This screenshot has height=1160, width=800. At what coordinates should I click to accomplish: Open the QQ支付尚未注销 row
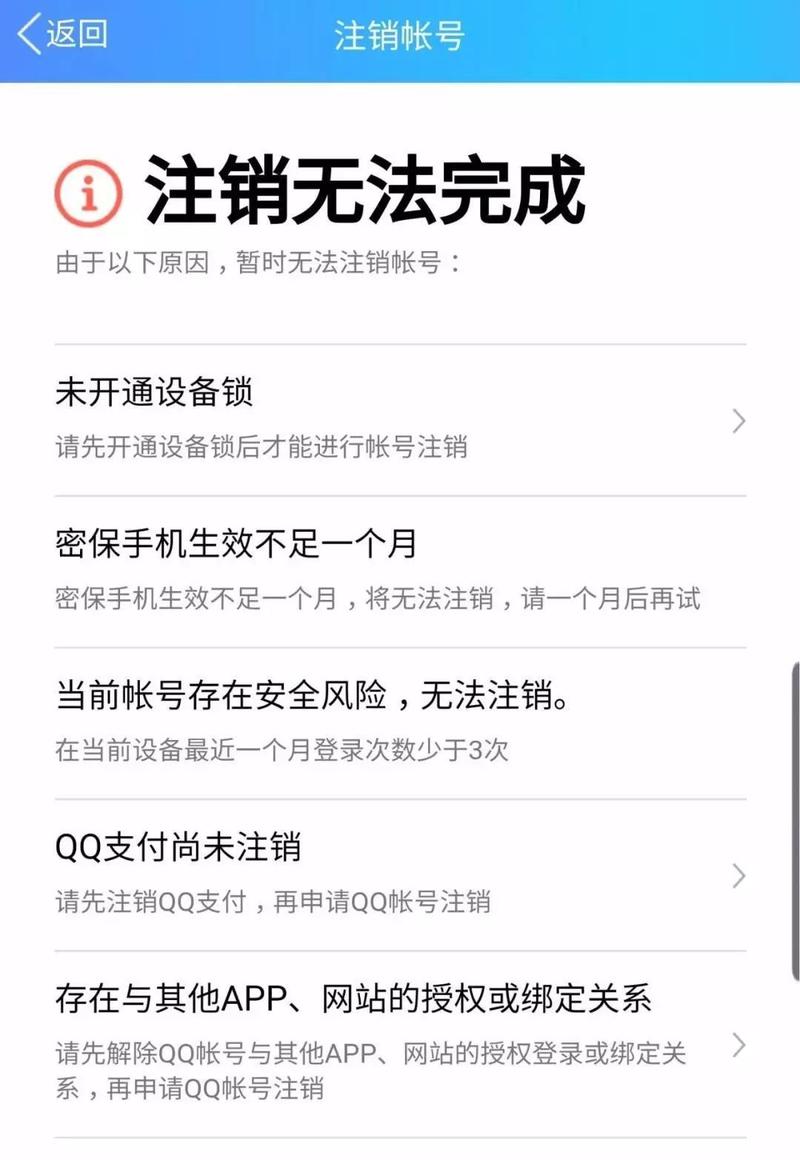coord(400,874)
